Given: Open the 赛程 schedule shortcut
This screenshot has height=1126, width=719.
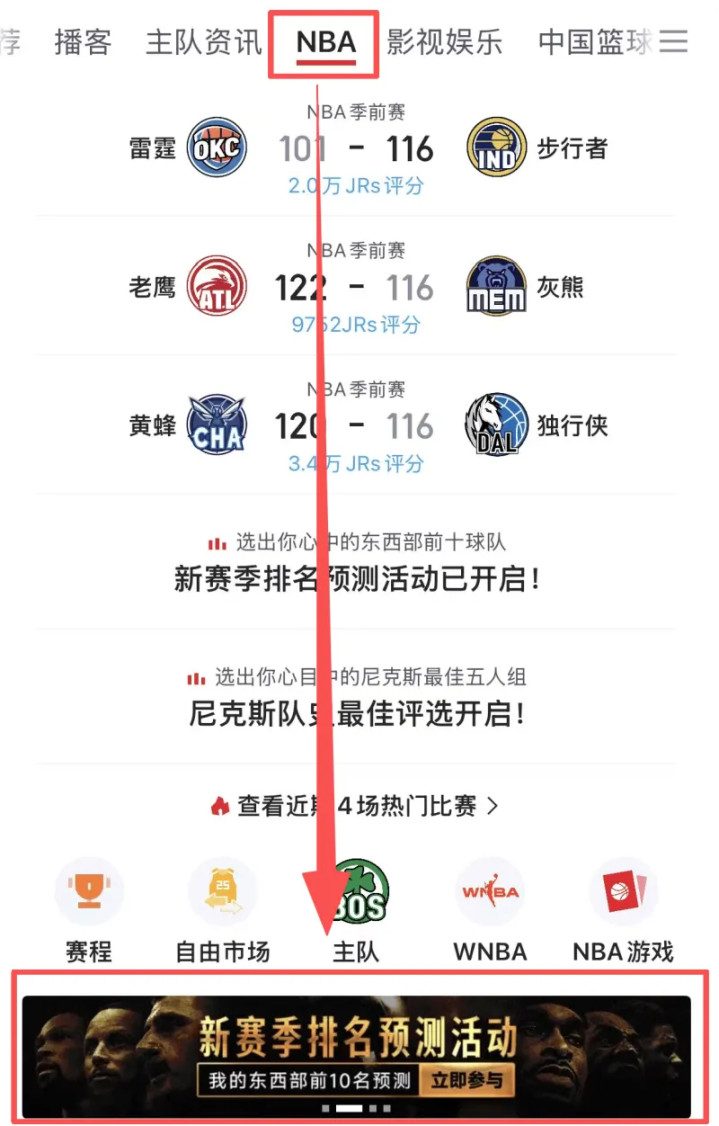Looking at the screenshot, I should (x=89, y=908).
